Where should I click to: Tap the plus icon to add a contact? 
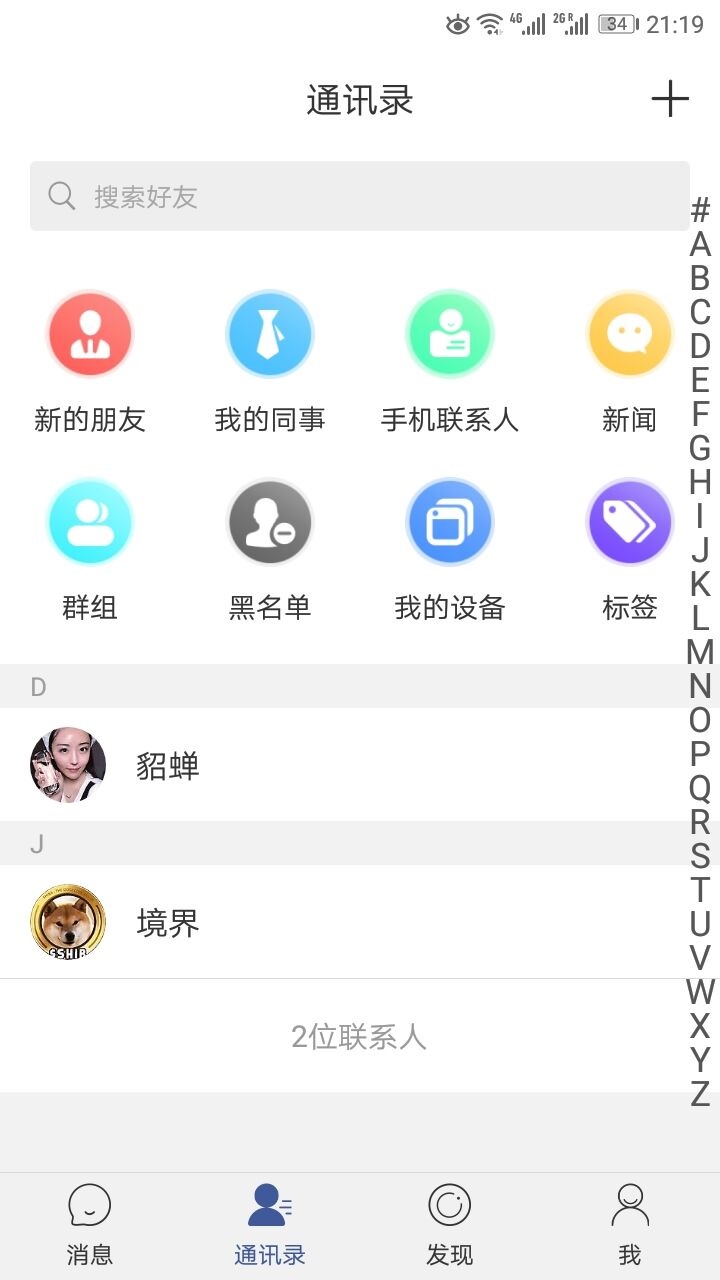tap(672, 99)
